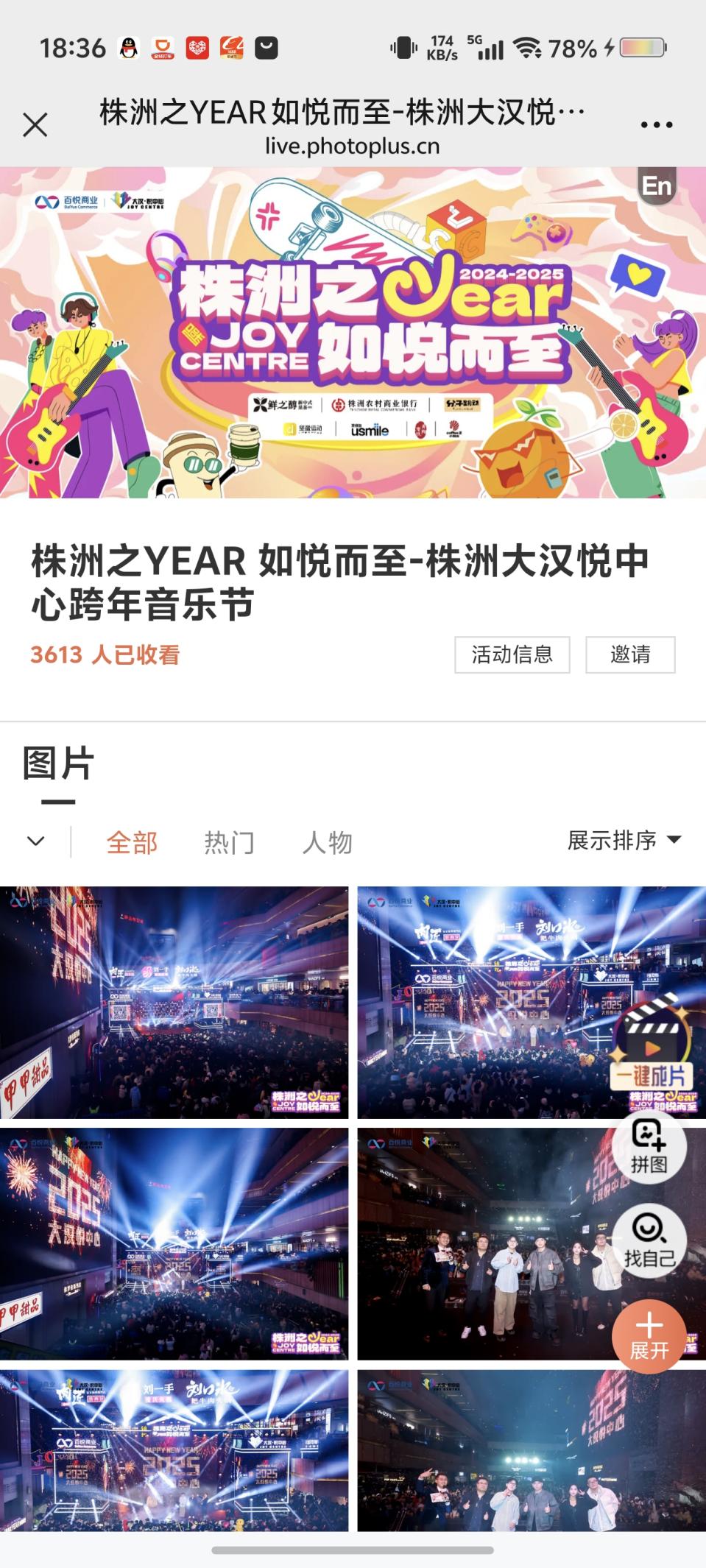The height and width of the screenshot is (1568, 706).
Task: Open the photo with fireworks and 2025 sign
Action: point(174,1243)
